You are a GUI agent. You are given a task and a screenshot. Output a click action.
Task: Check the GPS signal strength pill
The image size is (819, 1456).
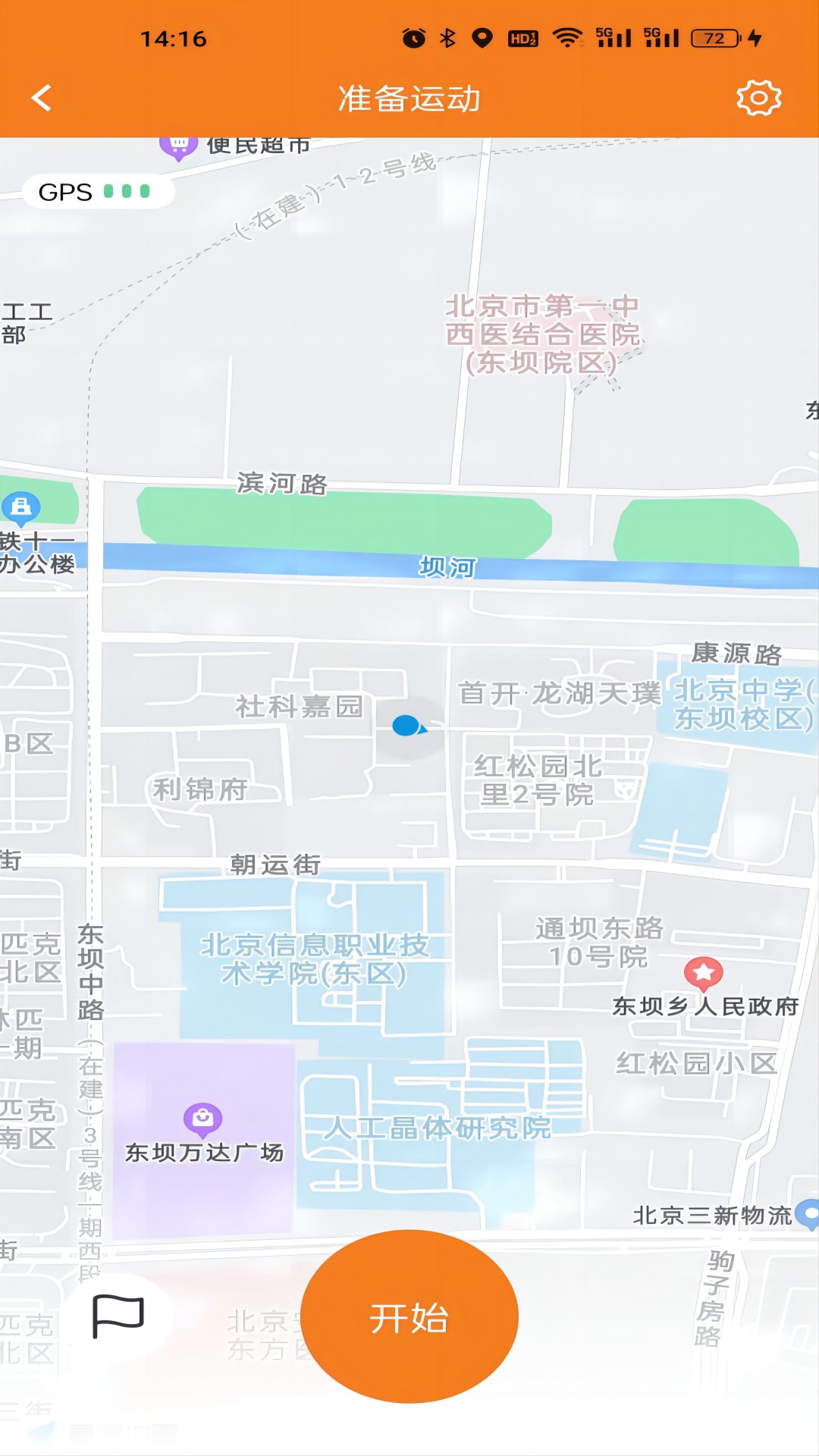[99, 192]
